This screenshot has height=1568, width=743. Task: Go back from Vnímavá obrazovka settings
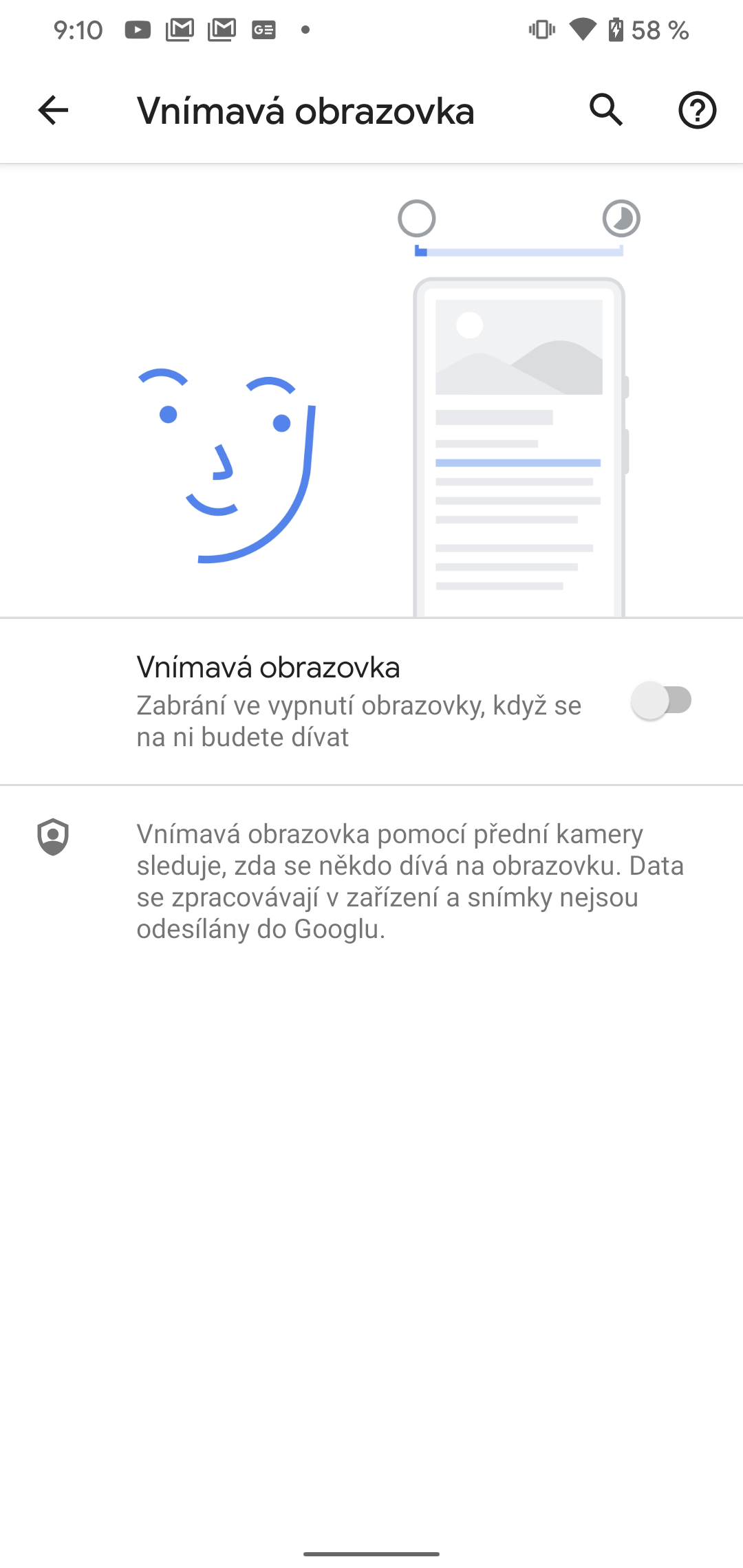53,110
